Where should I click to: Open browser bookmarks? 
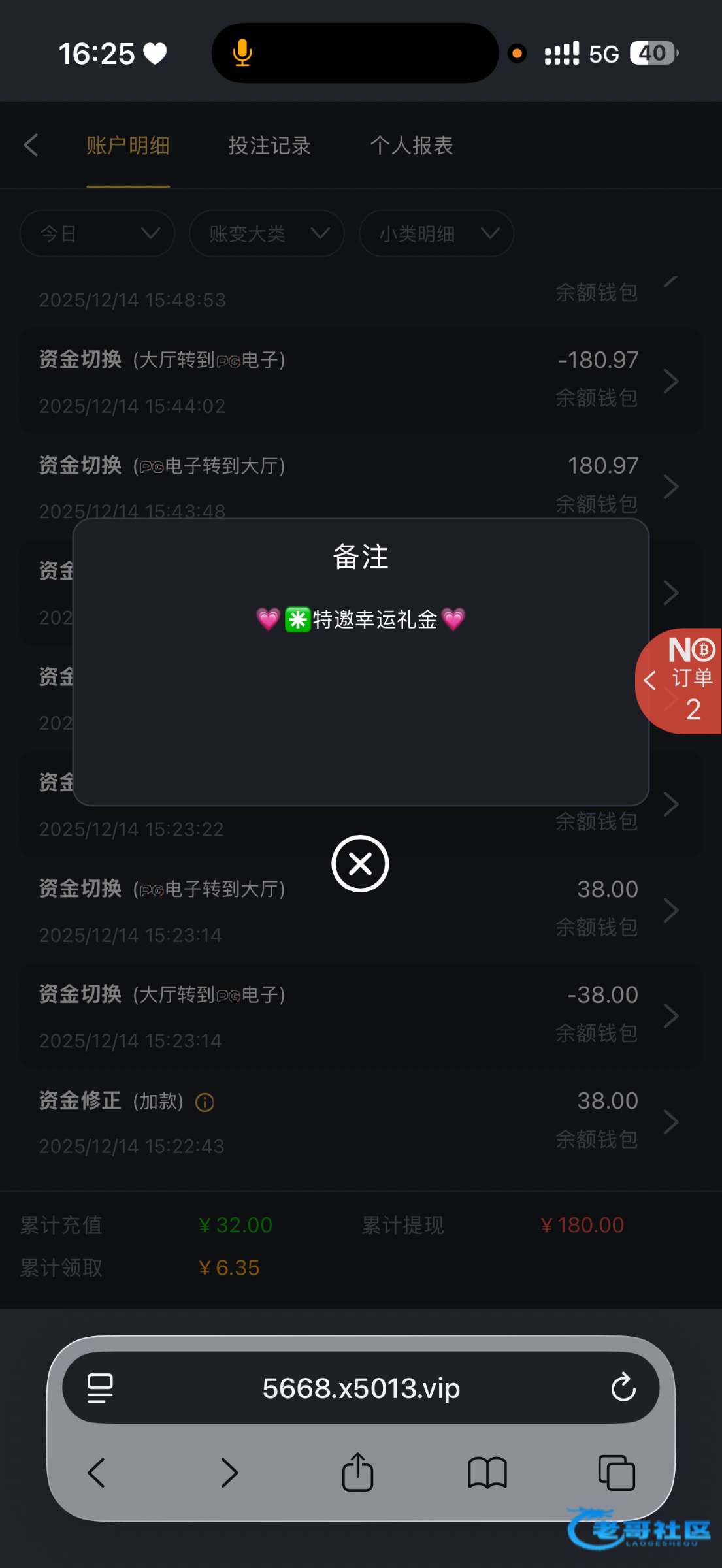coord(487,1473)
